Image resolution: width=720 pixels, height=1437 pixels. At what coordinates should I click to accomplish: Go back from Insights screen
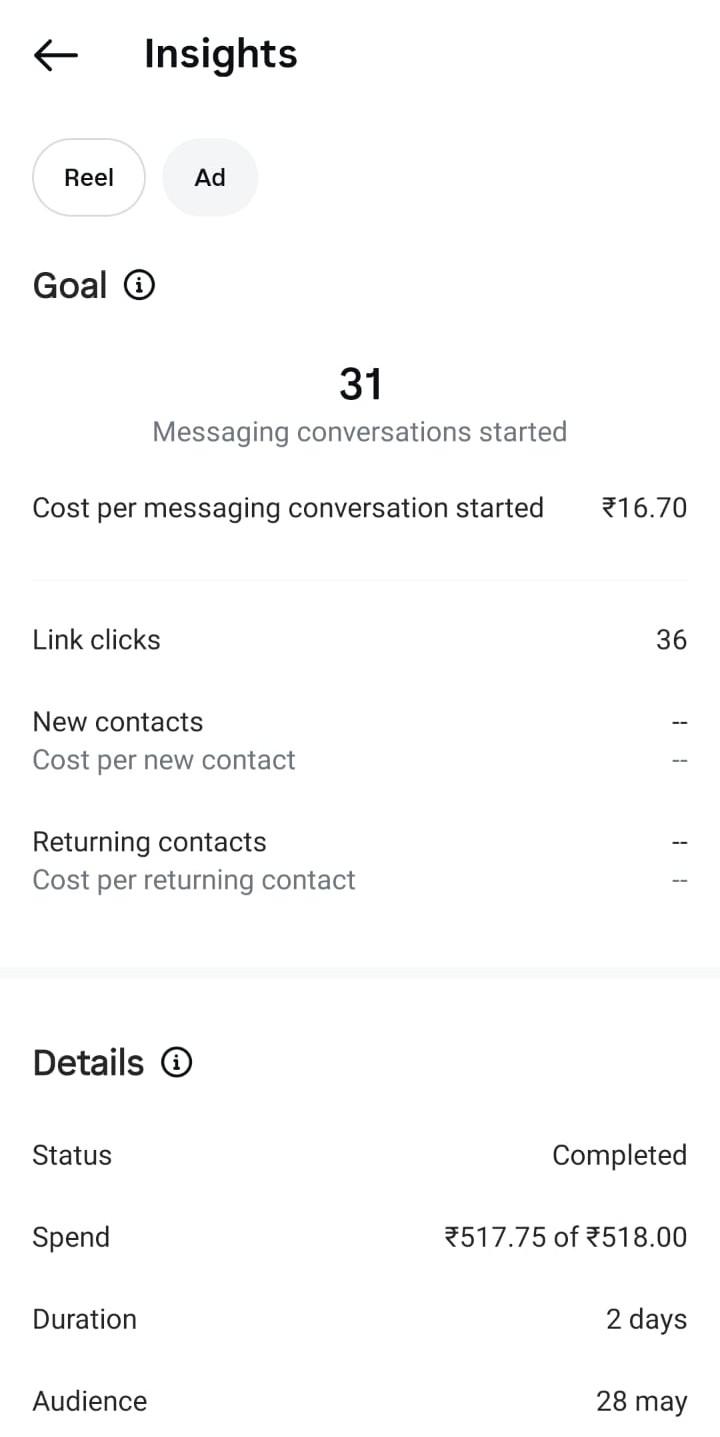(56, 55)
